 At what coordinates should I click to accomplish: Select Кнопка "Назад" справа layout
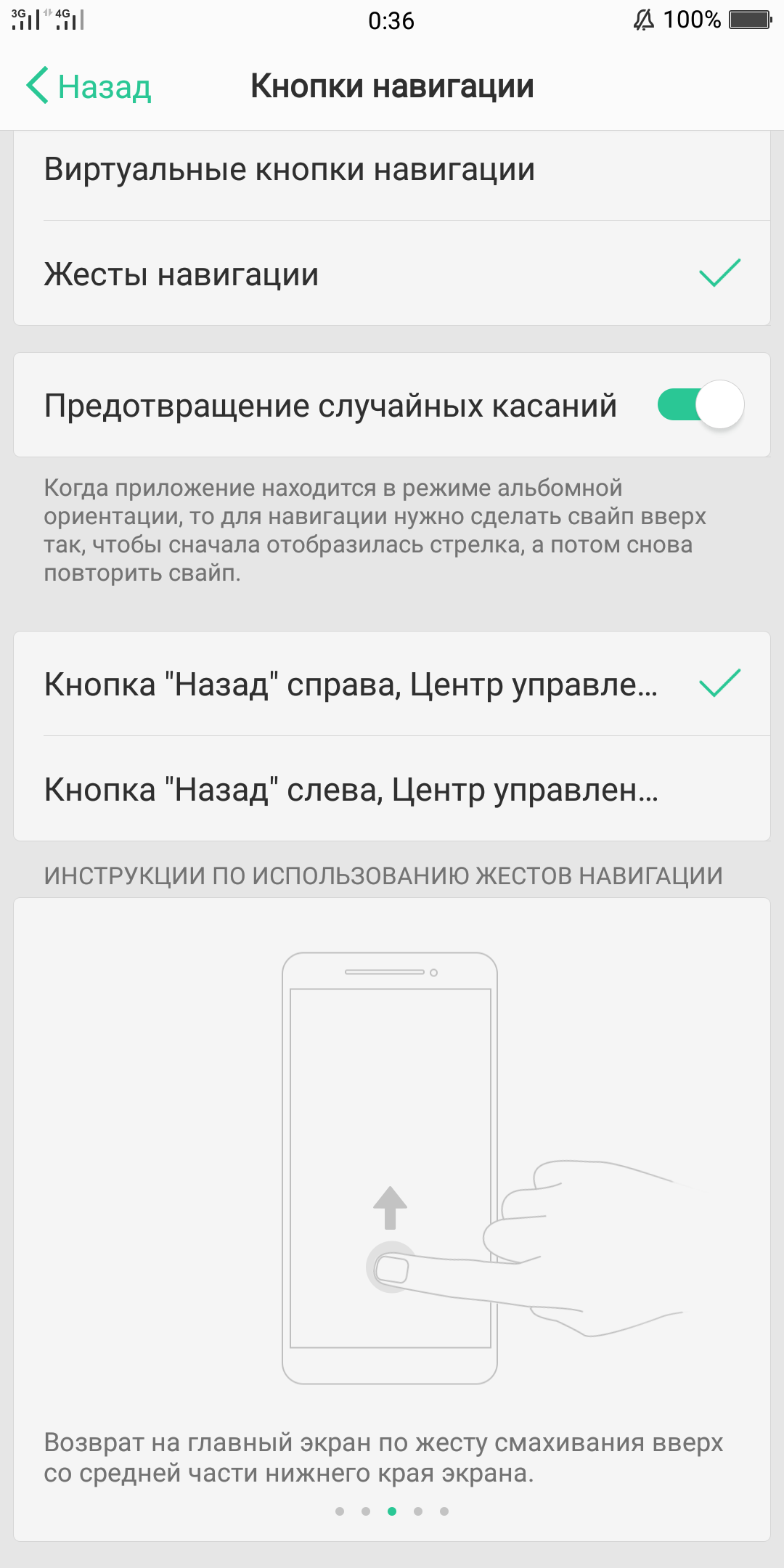click(x=392, y=685)
